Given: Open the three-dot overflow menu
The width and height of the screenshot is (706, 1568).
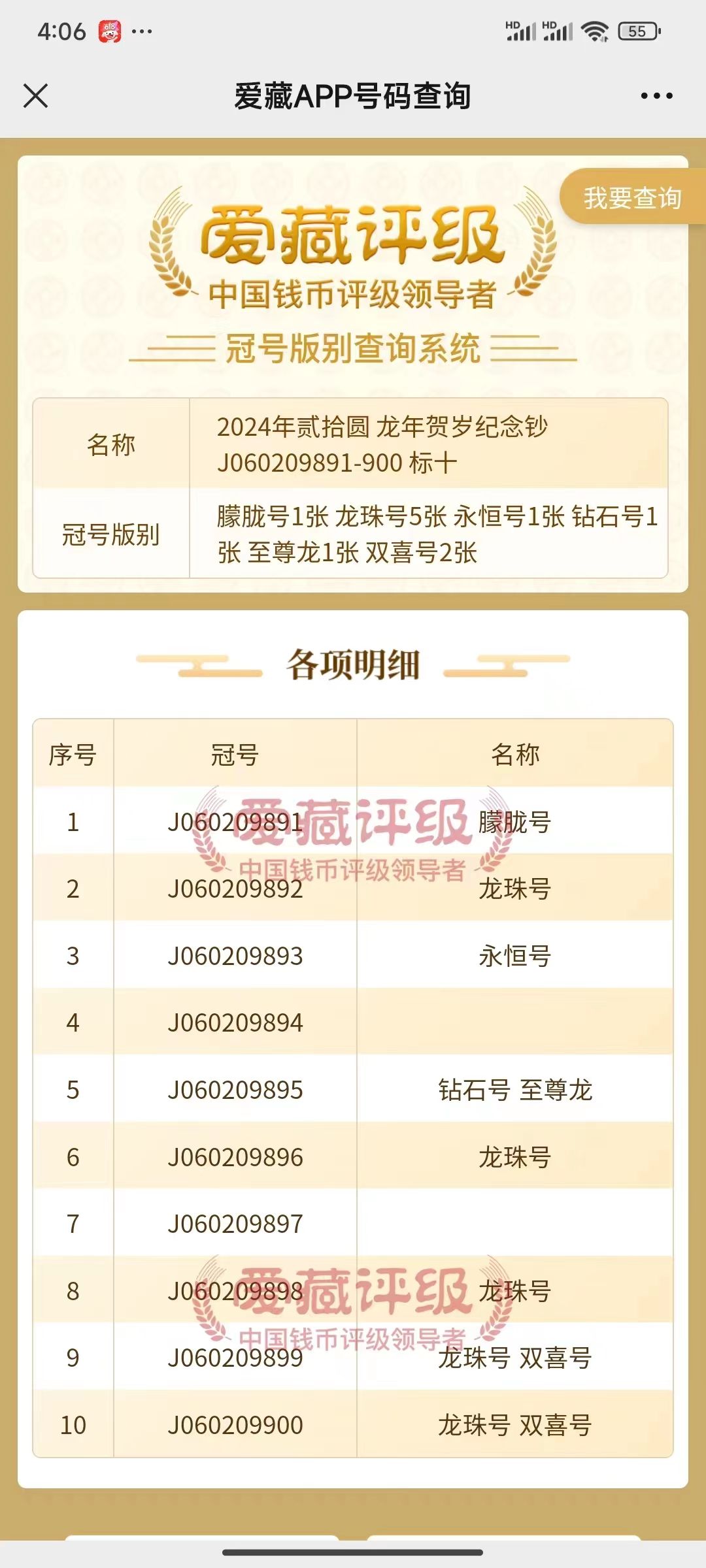Looking at the screenshot, I should pos(656,96).
